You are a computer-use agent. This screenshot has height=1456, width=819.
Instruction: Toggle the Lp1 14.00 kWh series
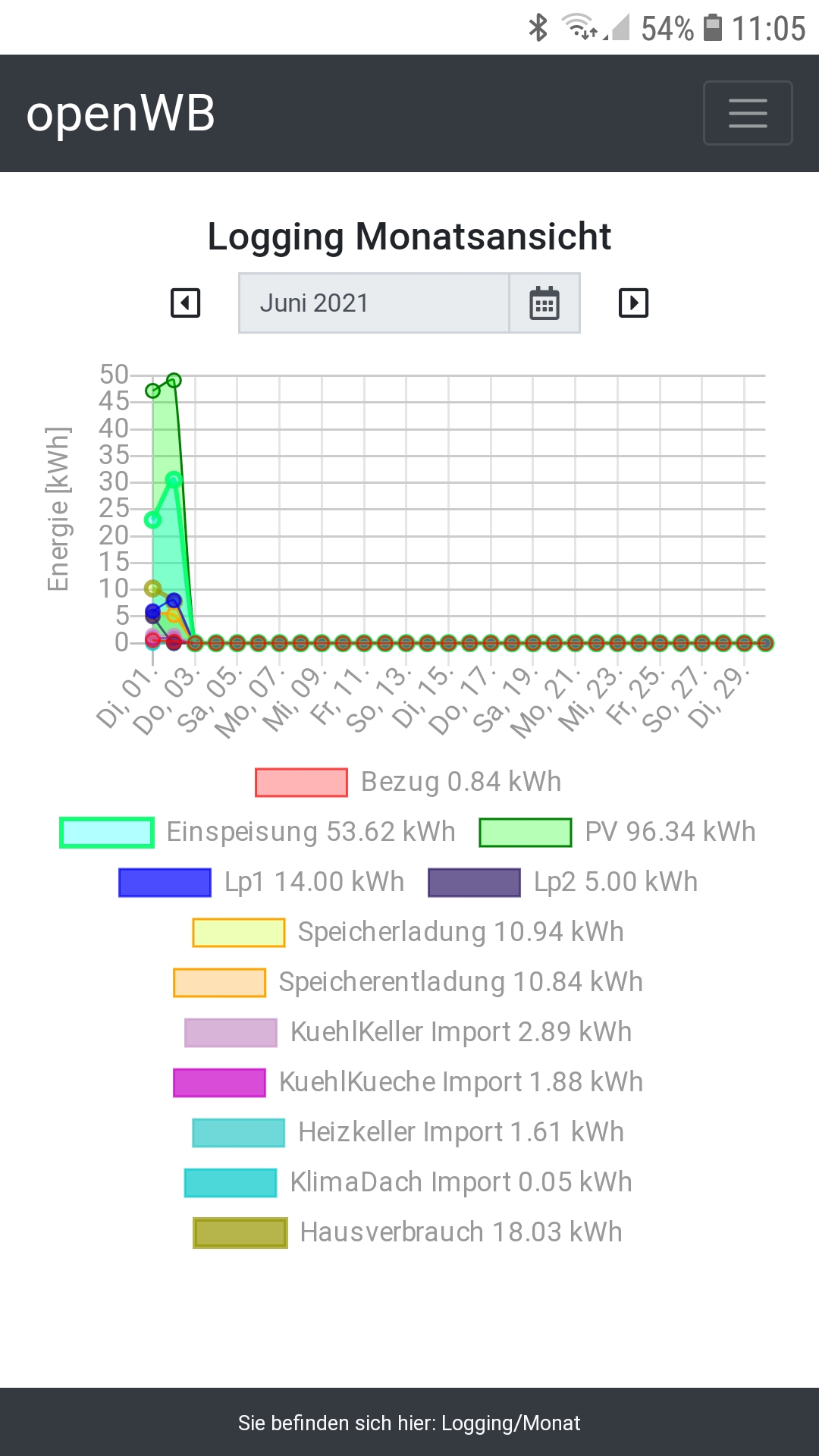pyautogui.click(x=262, y=882)
